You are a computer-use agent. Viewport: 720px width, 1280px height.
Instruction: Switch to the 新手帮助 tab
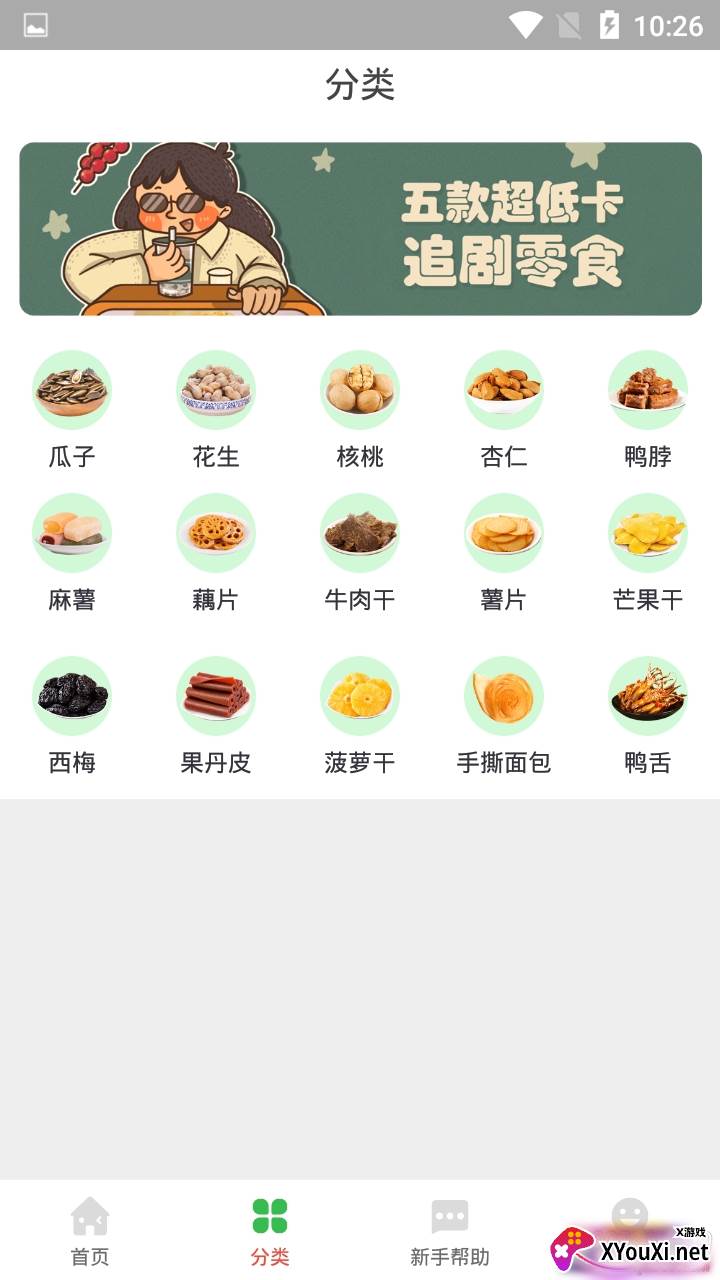(x=450, y=1231)
